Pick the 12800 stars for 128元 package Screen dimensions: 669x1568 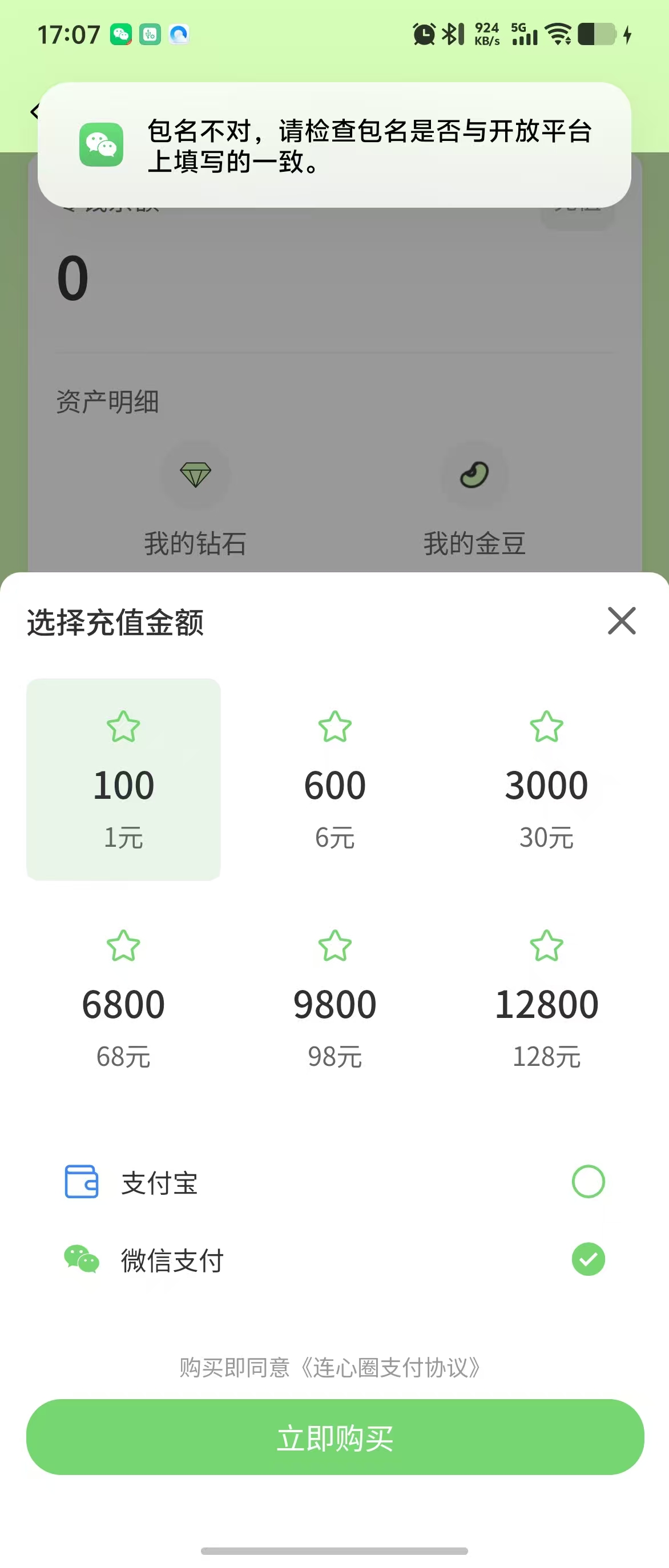pos(546,999)
